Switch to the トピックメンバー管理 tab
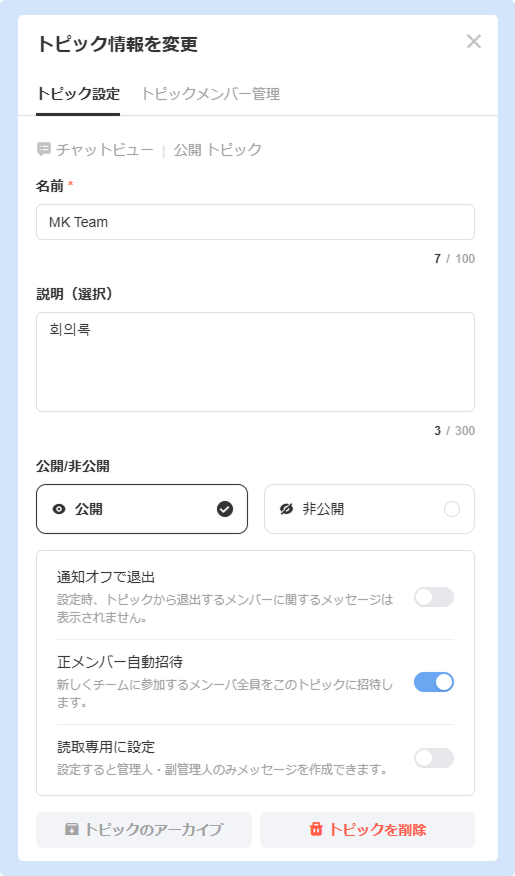This screenshot has height=876, width=515. tap(210, 94)
